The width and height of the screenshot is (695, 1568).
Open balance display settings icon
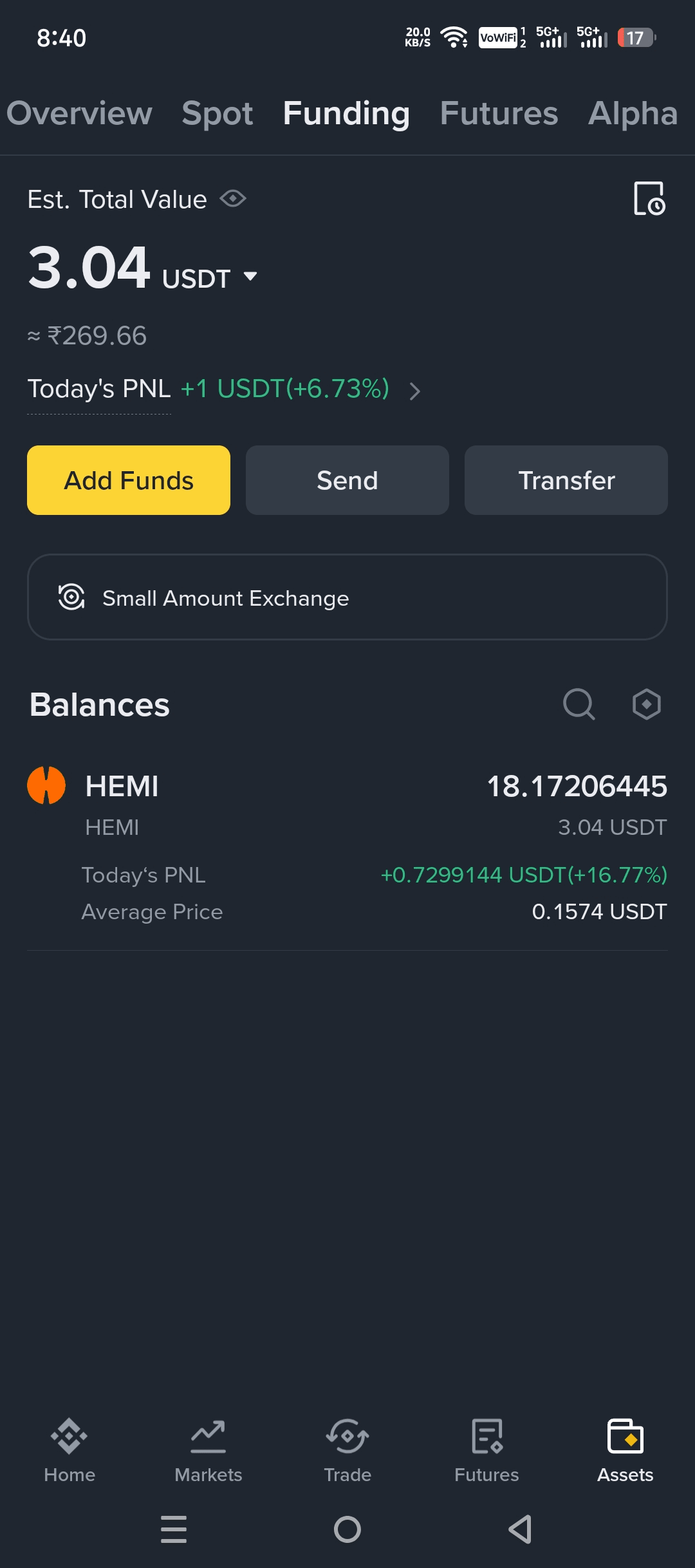pyautogui.click(x=646, y=704)
